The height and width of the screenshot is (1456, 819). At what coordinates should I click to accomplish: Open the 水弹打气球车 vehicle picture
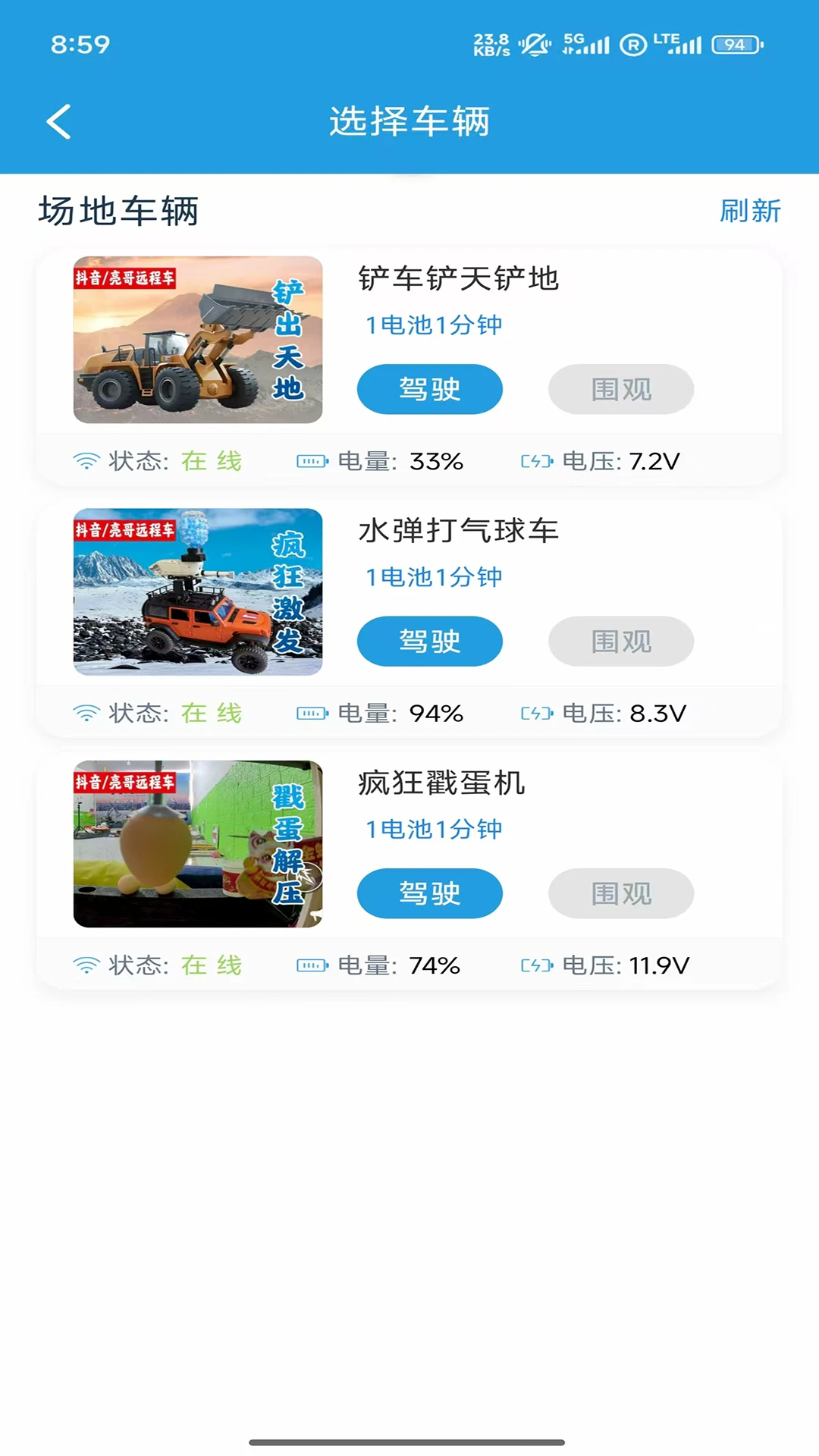[198, 591]
